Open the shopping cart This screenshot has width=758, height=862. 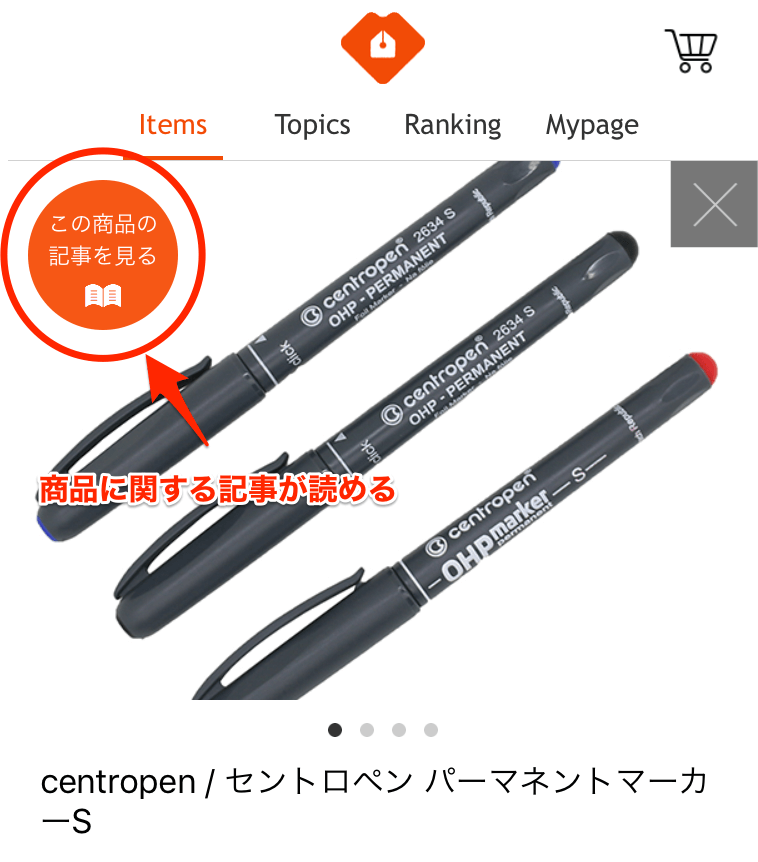click(x=690, y=49)
